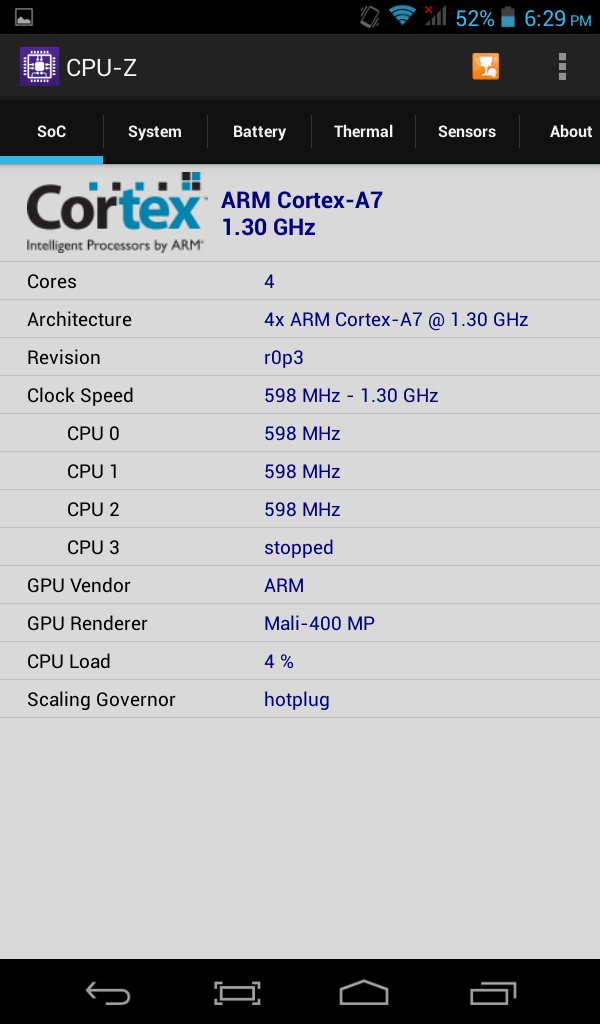Go to the home screen

point(363,992)
